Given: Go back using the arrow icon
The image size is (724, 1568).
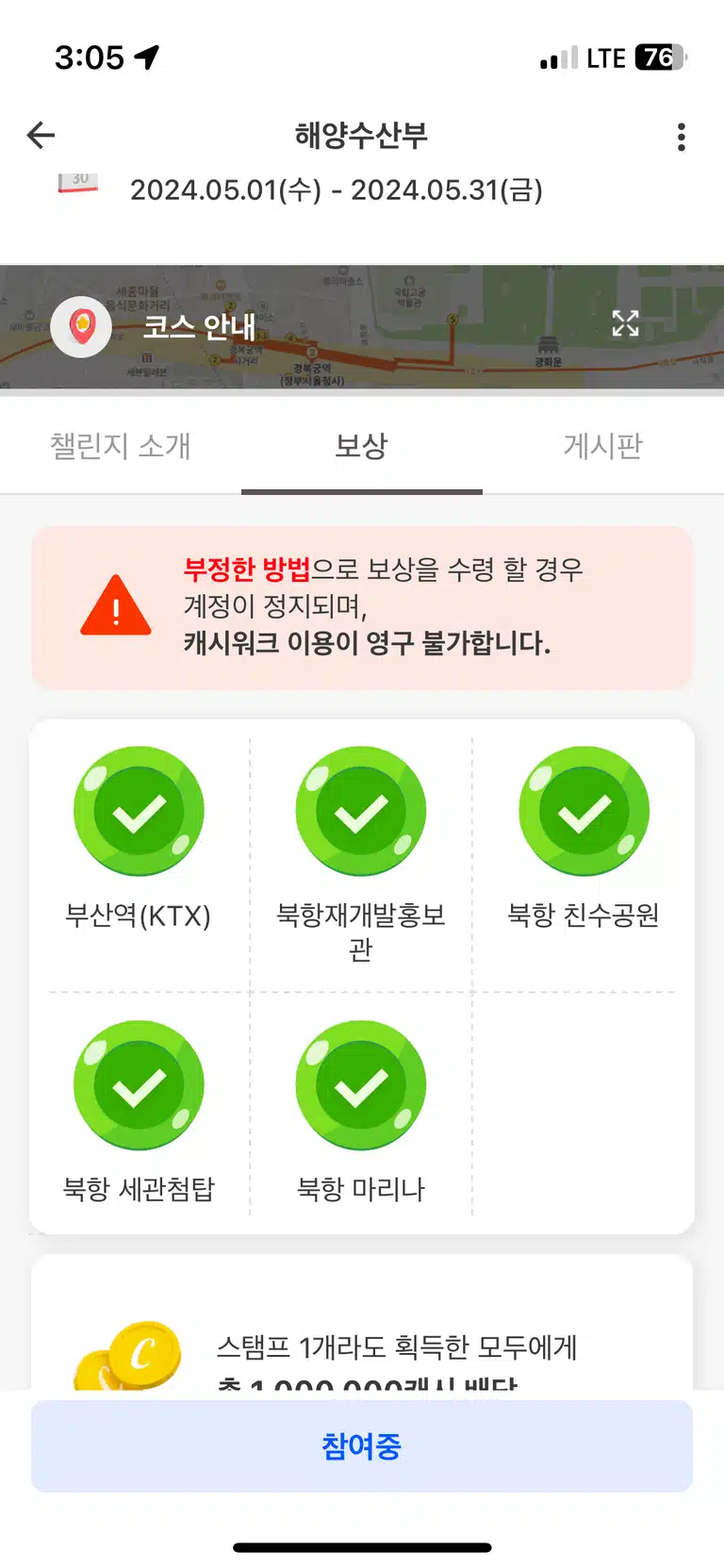Looking at the screenshot, I should pos(41,136).
